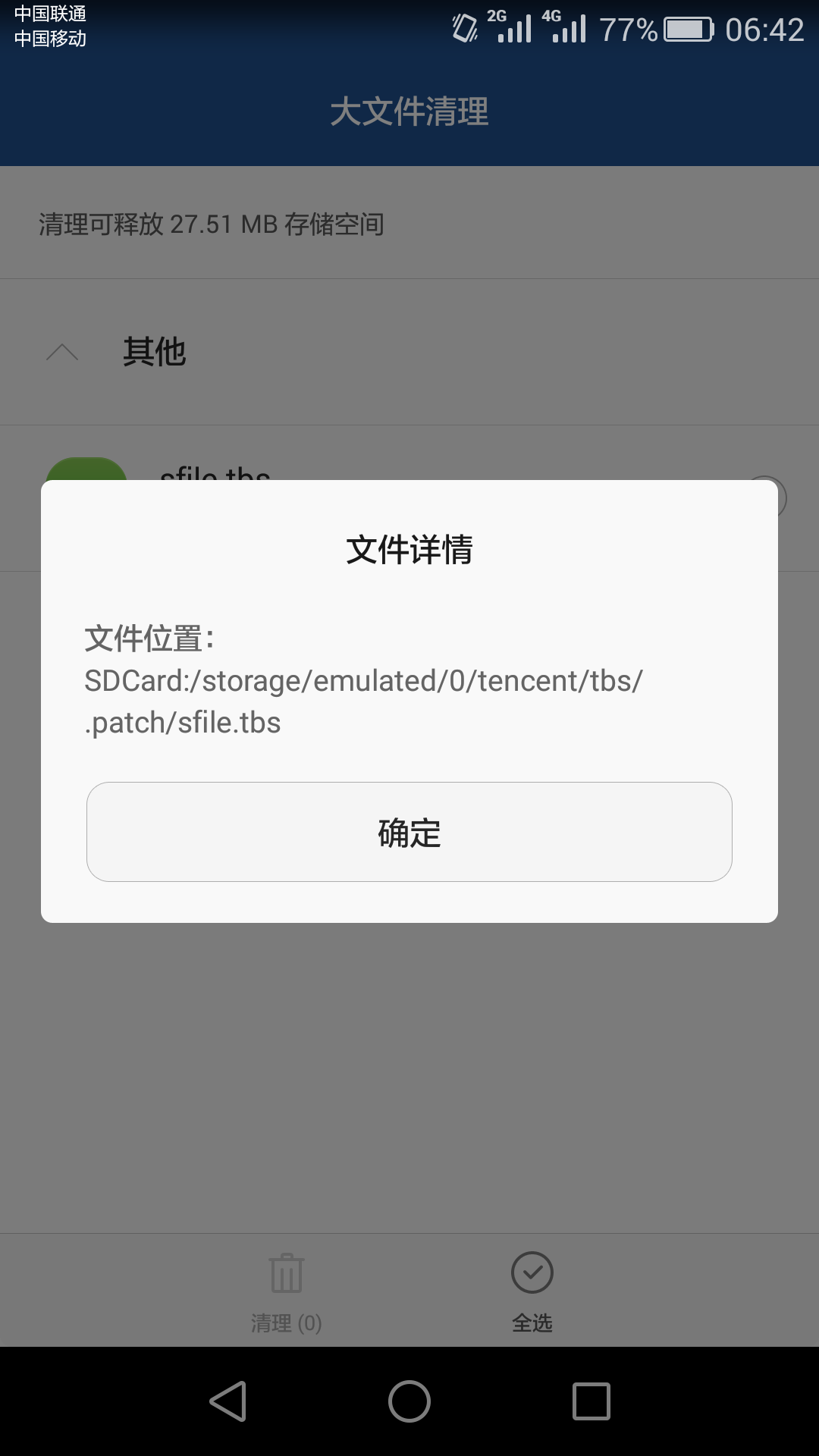Tap the storage summary 27.51 MB text

pos(211,224)
